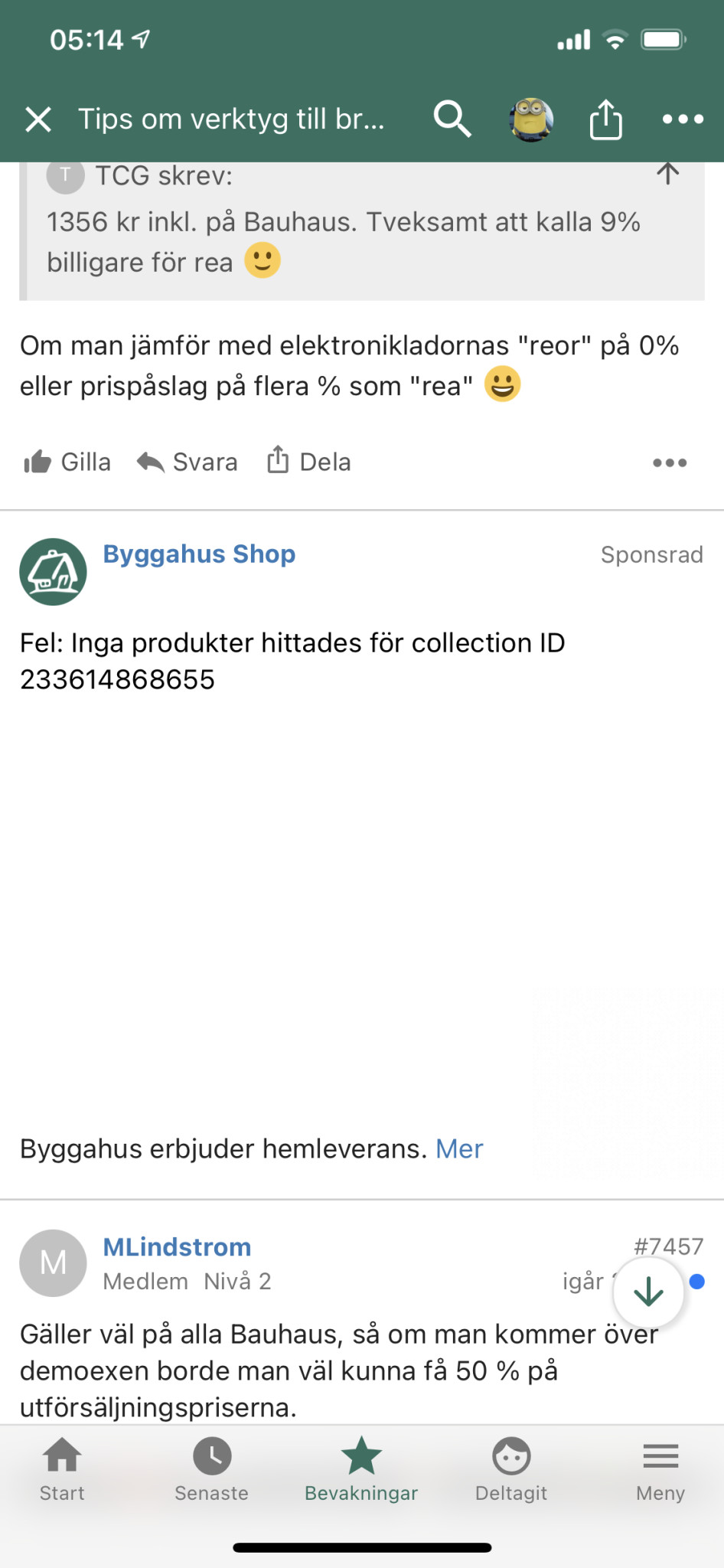Open the Meny tab
The image size is (724, 1568).
pyautogui.click(x=660, y=1470)
